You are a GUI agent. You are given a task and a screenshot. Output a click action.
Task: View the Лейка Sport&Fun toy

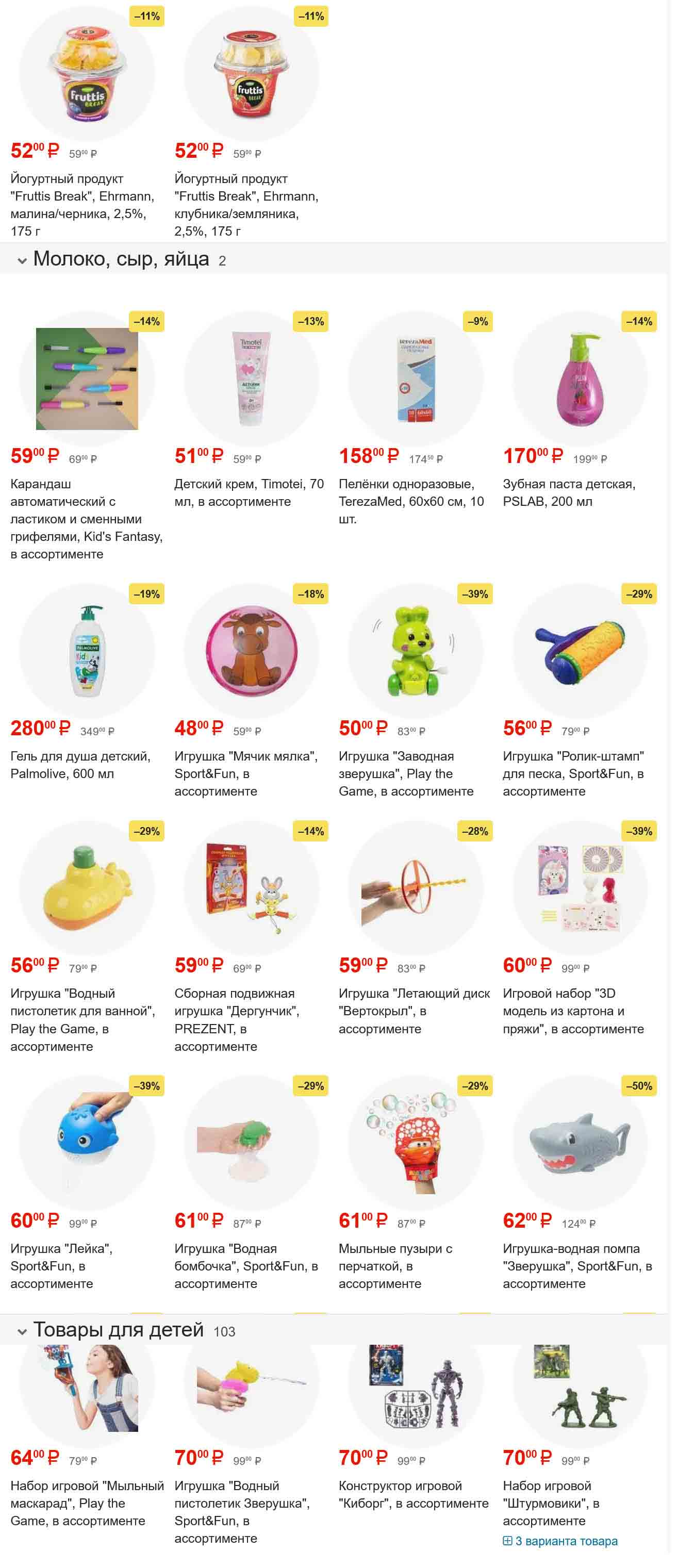click(86, 1143)
